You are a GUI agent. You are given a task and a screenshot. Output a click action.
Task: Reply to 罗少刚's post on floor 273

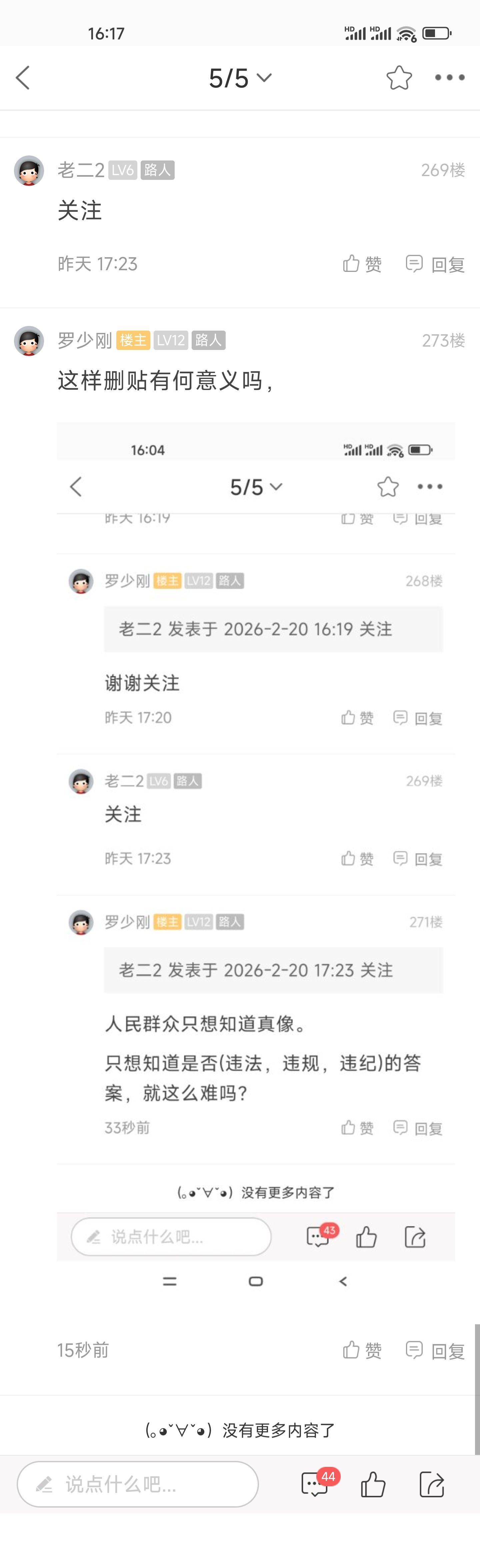click(x=435, y=1351)
